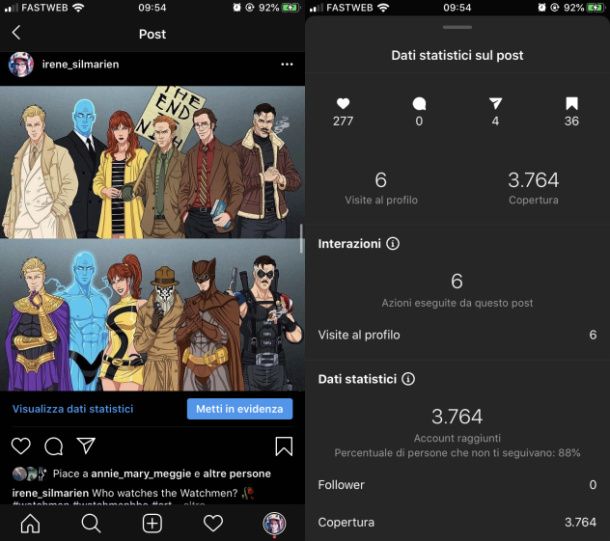
Task: Like the Watchmen post
Action: (21, 446)
